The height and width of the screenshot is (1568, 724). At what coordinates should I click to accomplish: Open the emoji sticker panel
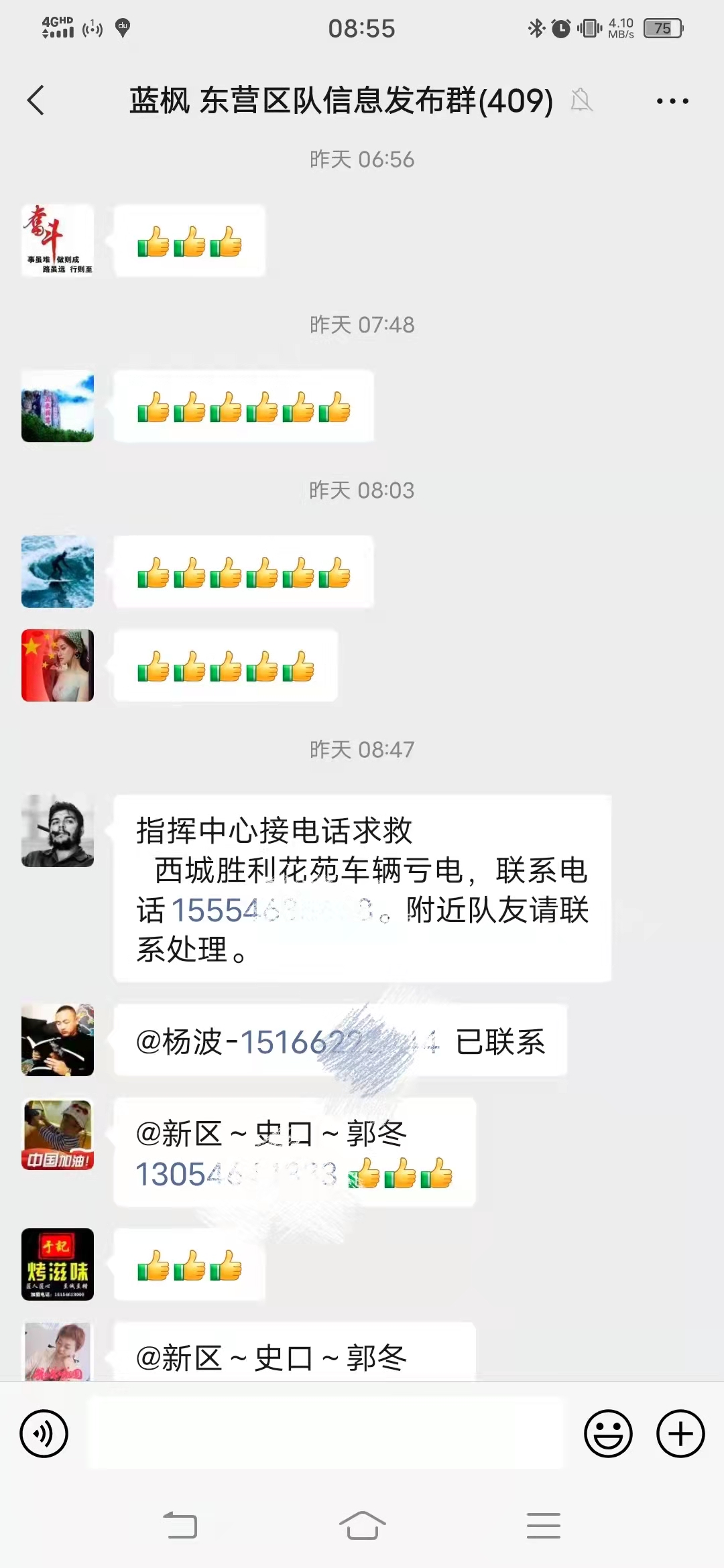point(608,1434)
